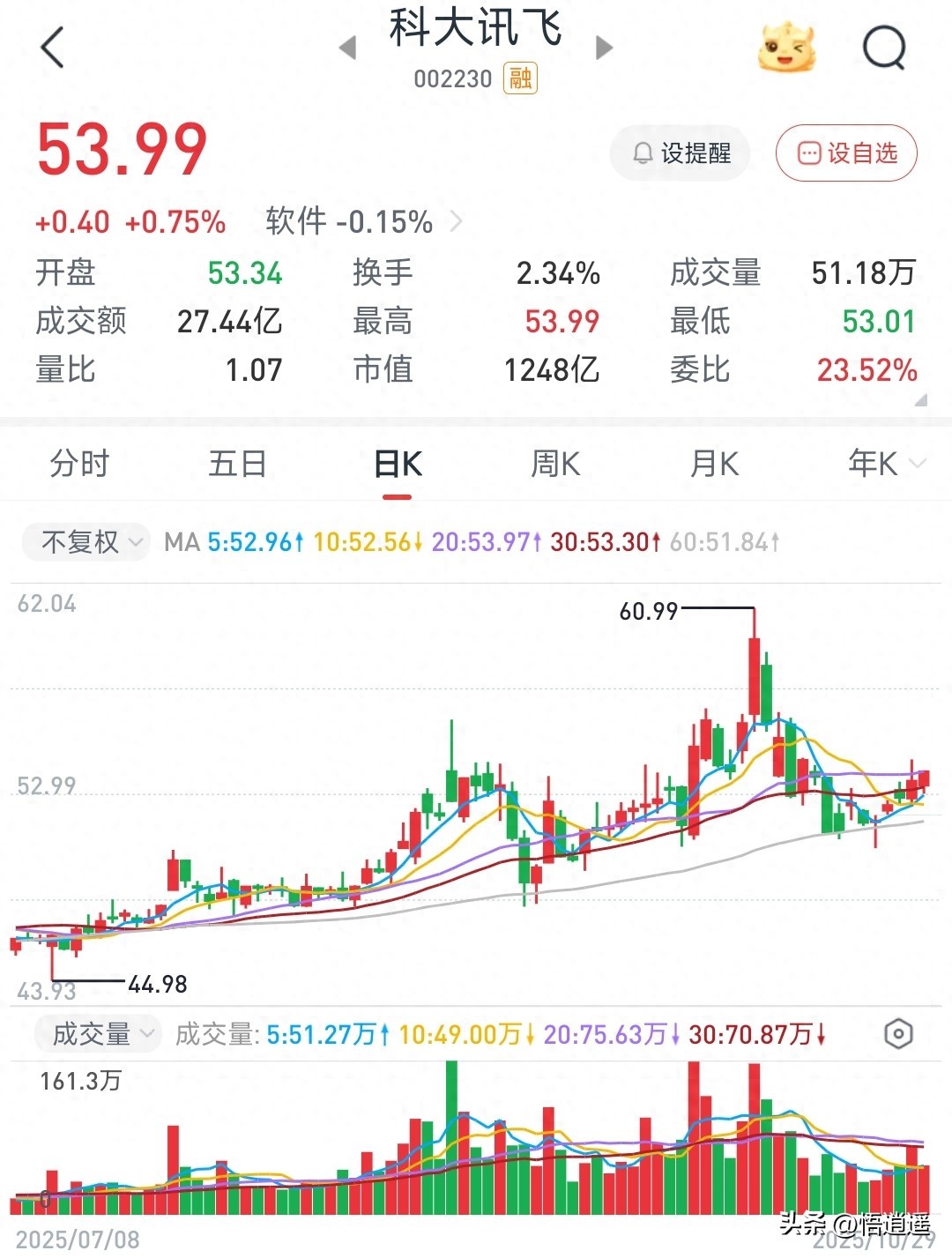Switch to the 五日 tab
The height and width of the screenshot is (1258, 952).
point(237,464)
